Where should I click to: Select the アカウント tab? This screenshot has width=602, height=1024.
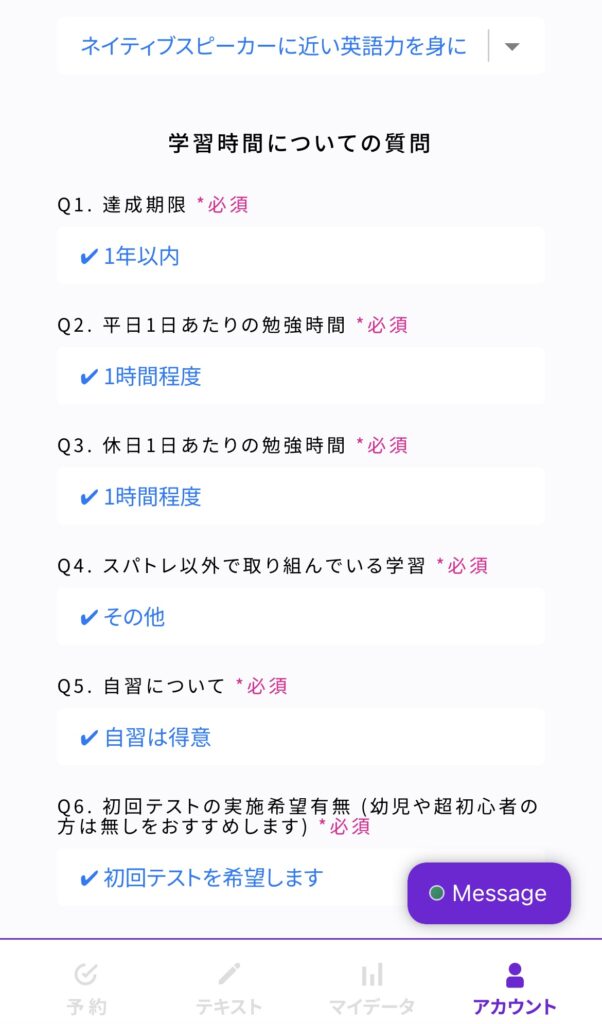coord(515,988)
